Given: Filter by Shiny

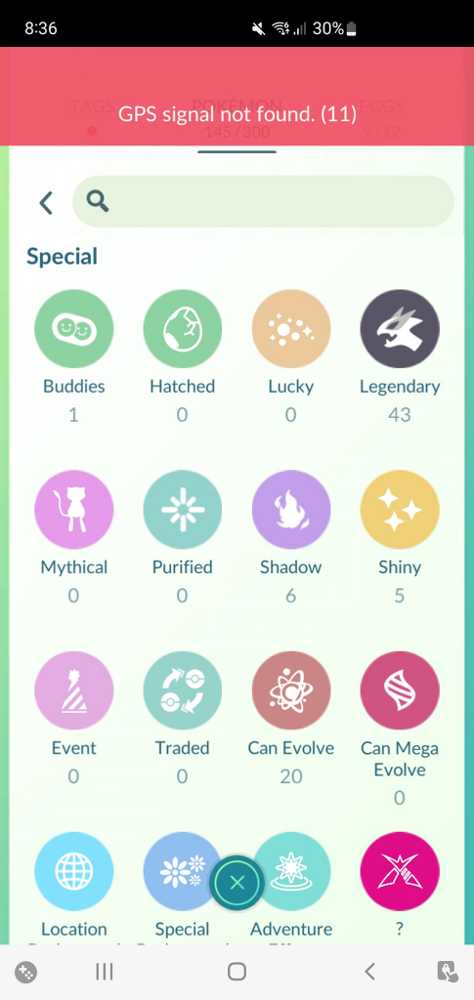Looking at the screenshot, I should pos(399,510).
